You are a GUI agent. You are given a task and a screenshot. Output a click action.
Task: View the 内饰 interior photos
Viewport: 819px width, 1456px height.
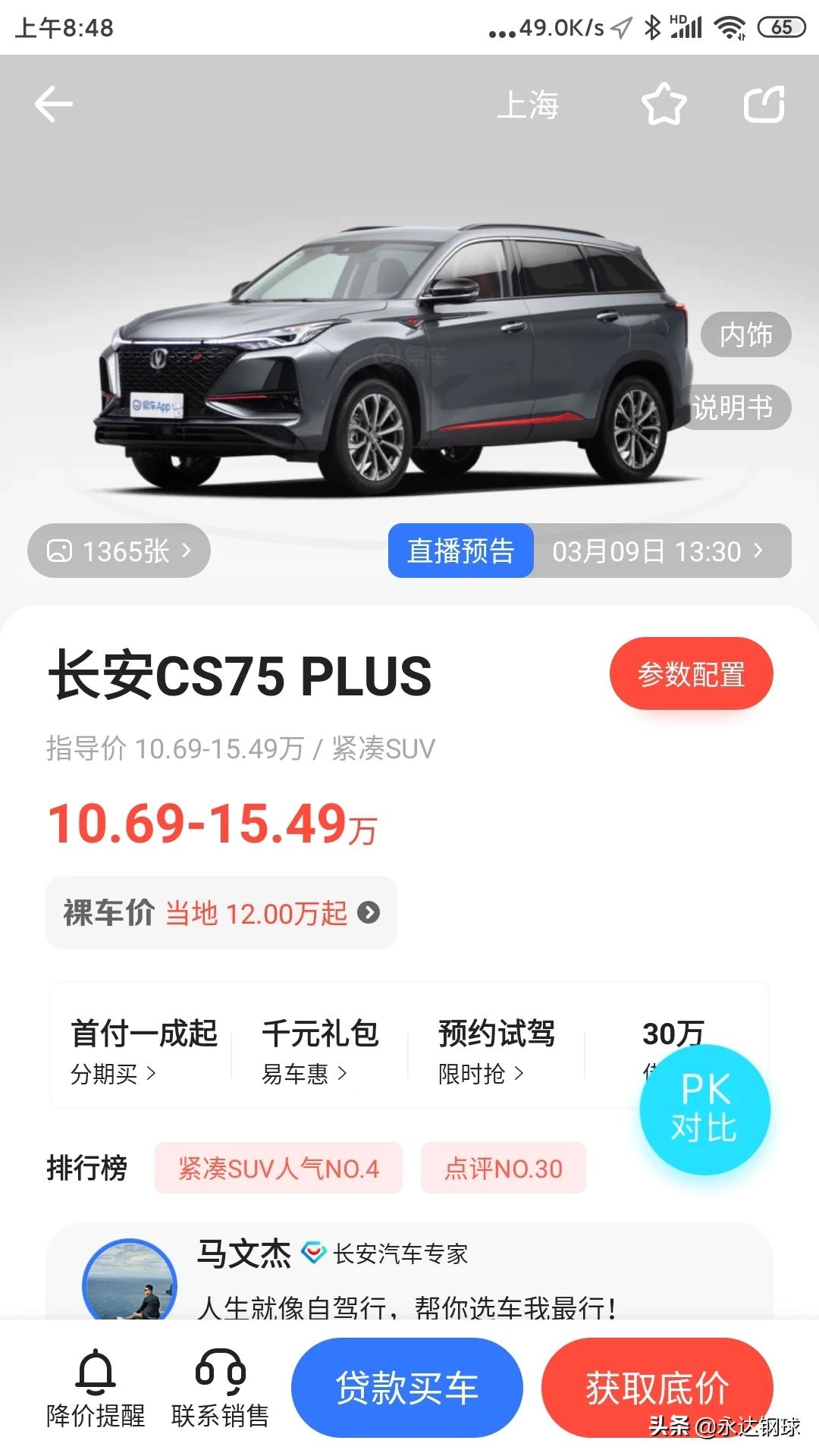(745, 334)
